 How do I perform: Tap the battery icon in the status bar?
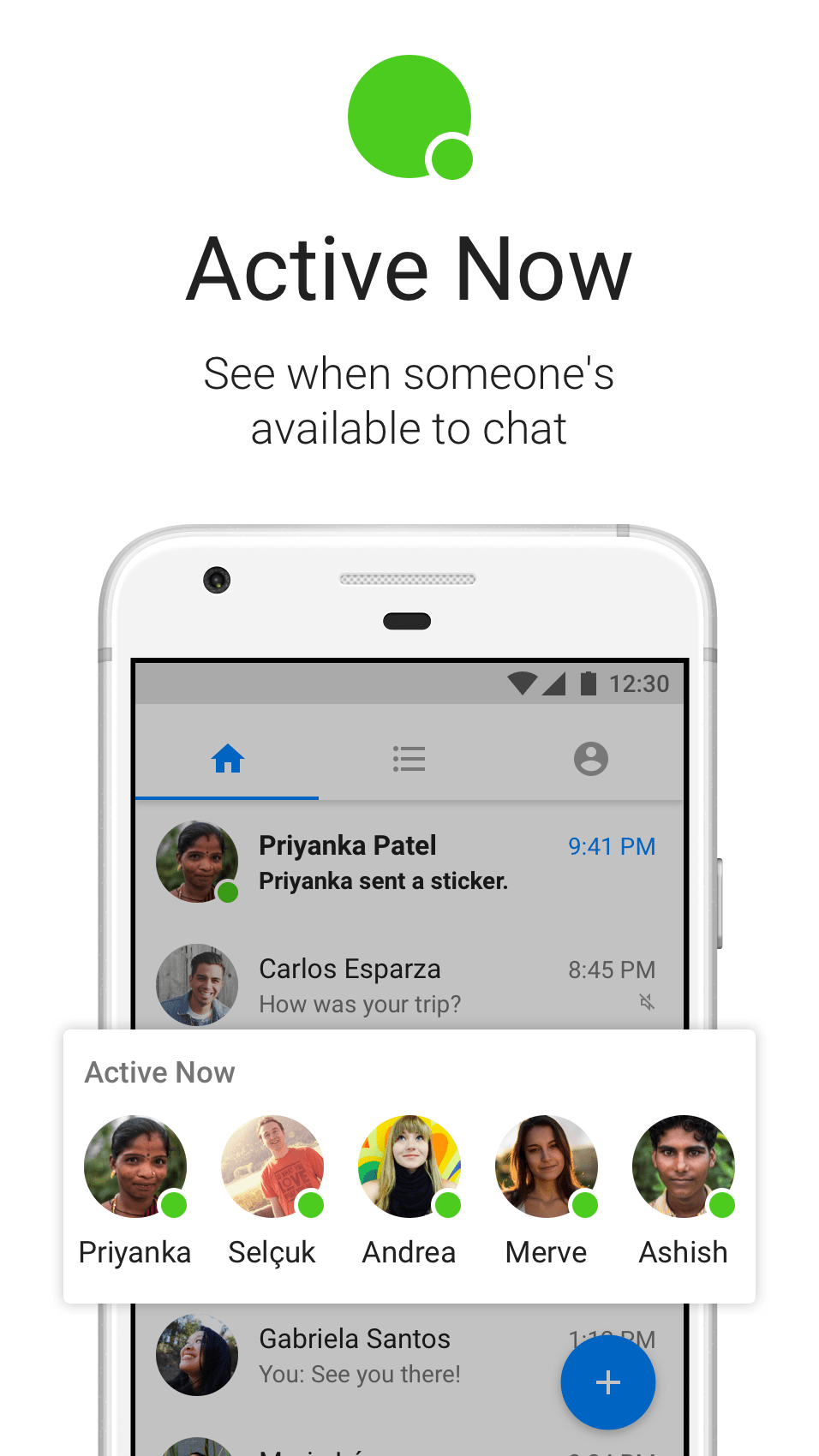pos(589,683)
